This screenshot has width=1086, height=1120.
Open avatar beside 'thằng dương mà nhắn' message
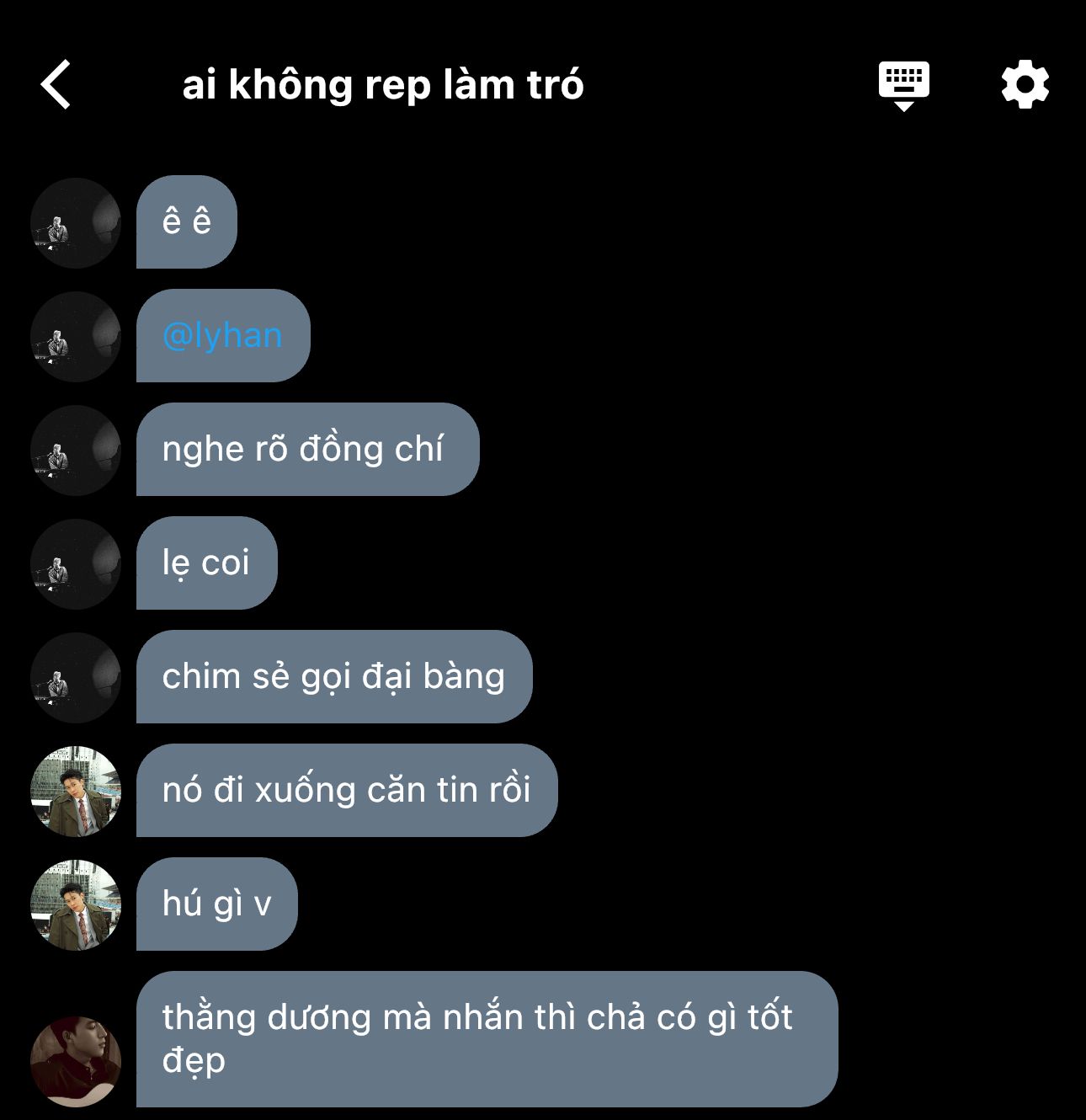[76, 1061]
